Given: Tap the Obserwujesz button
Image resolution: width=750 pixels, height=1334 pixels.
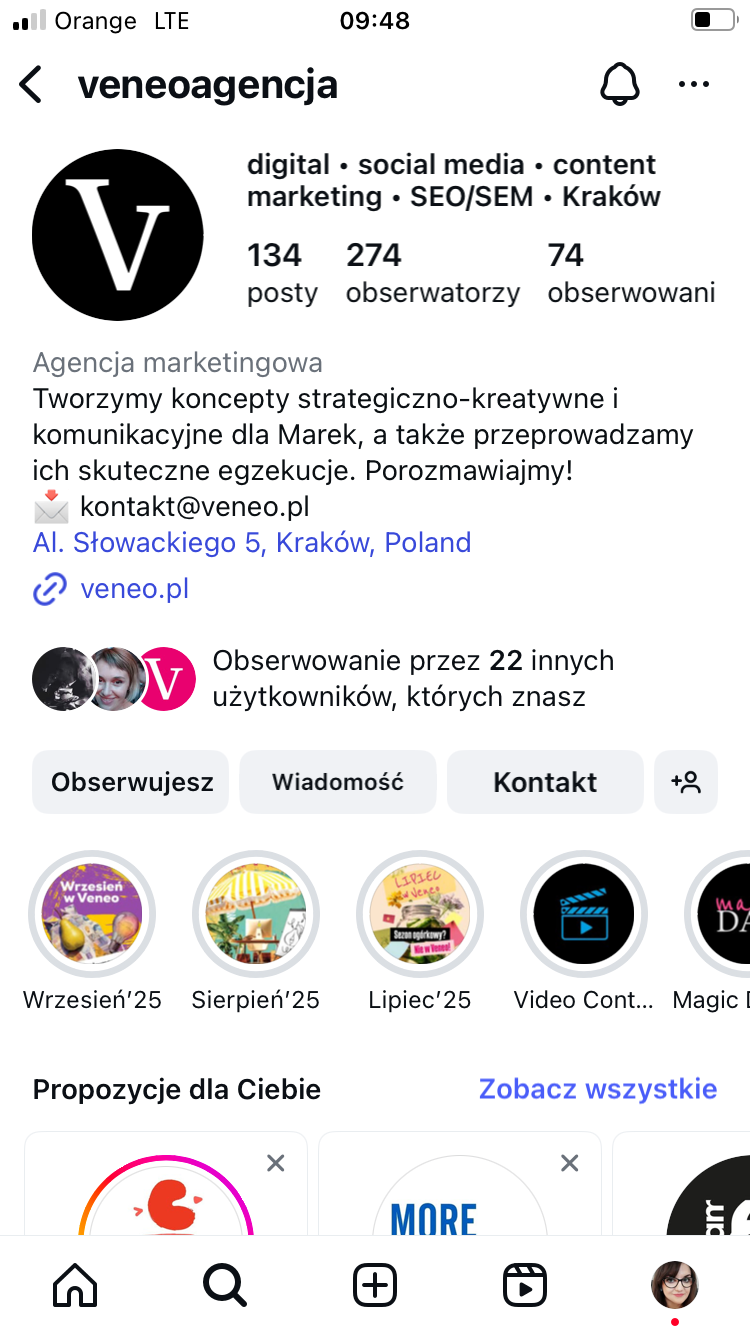Looking at the screenshot, I should 131,782.
